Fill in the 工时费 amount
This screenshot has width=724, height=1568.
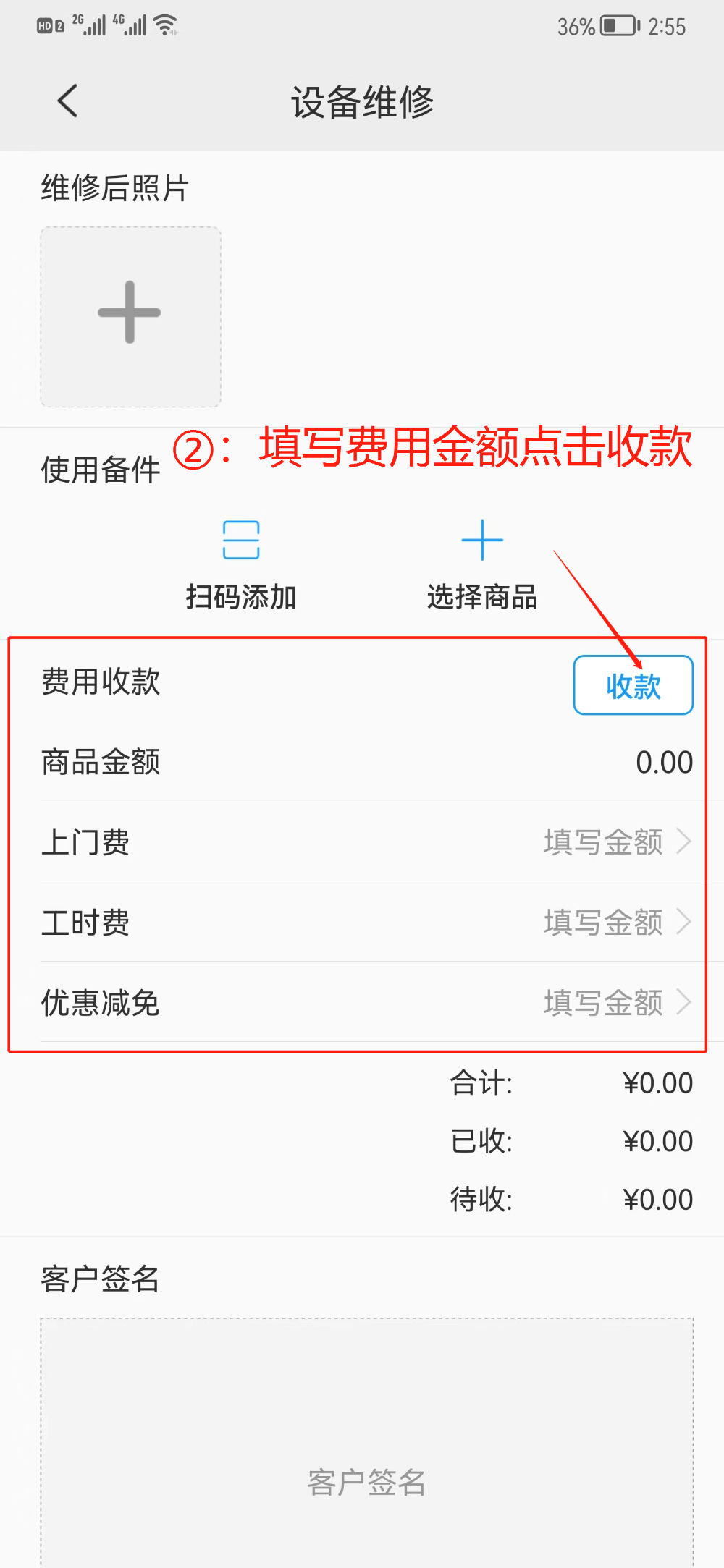615,922
